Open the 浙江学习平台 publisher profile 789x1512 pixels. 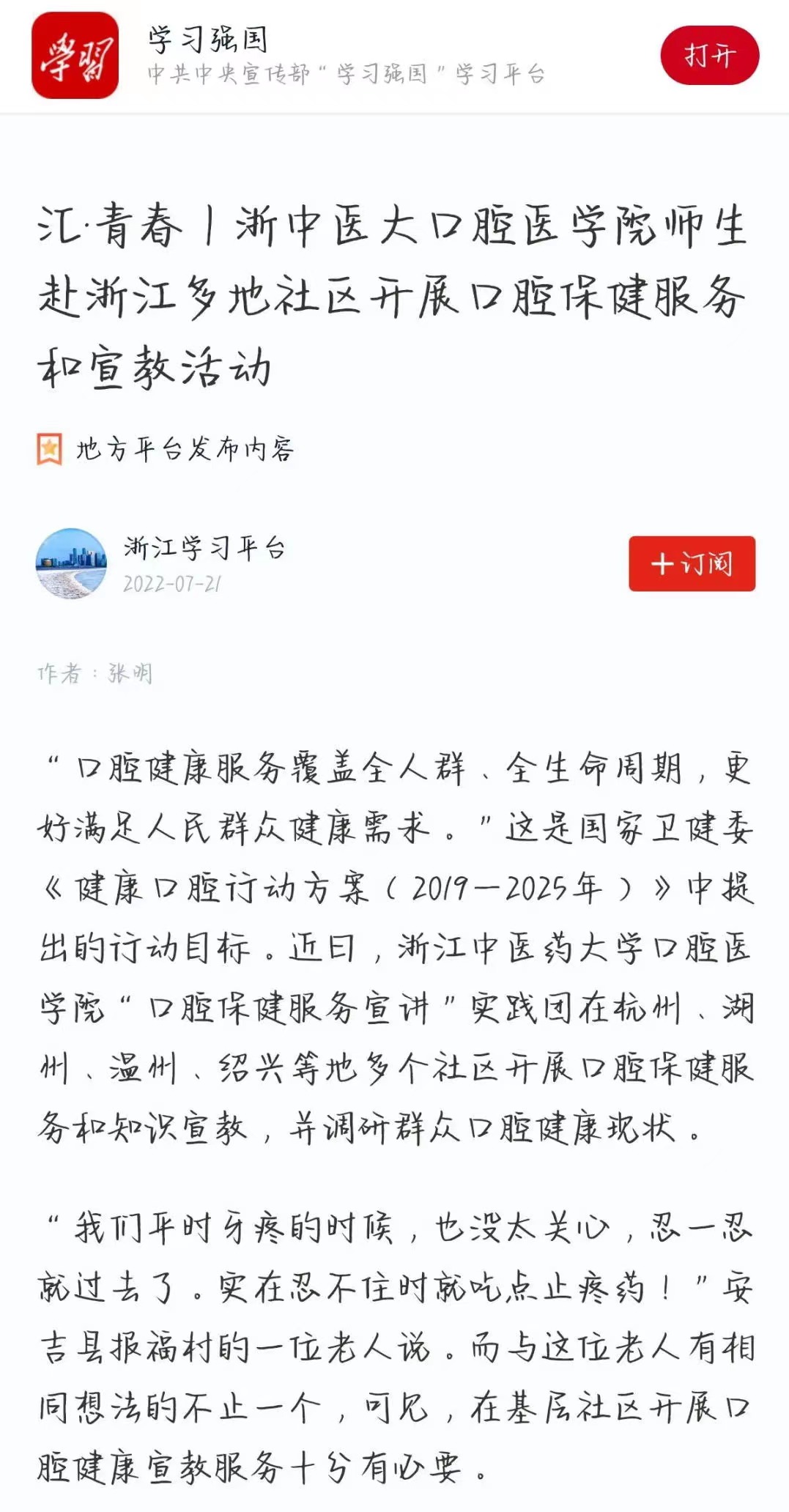tap(204, 547)
